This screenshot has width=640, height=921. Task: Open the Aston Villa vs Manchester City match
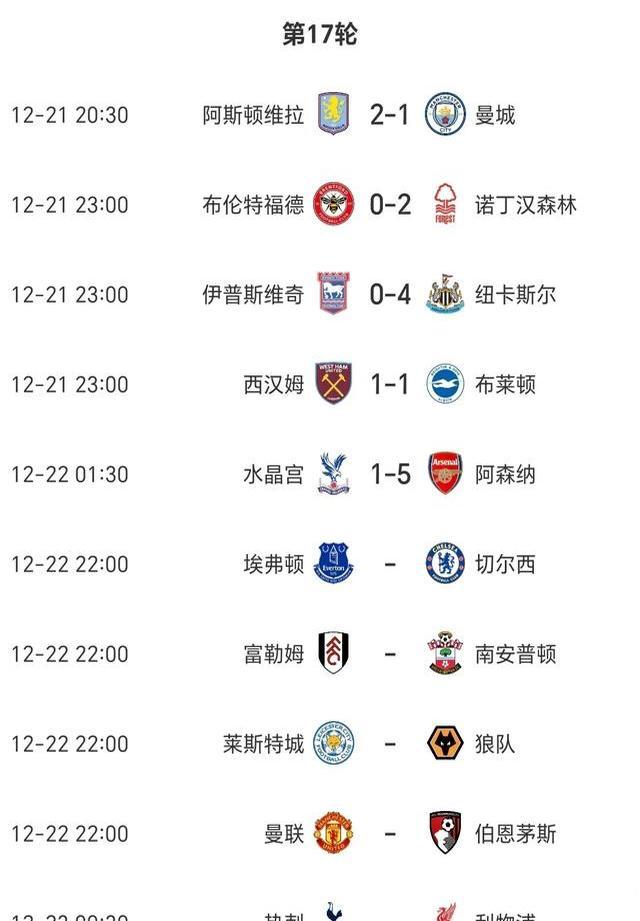(x=390, y=115)
